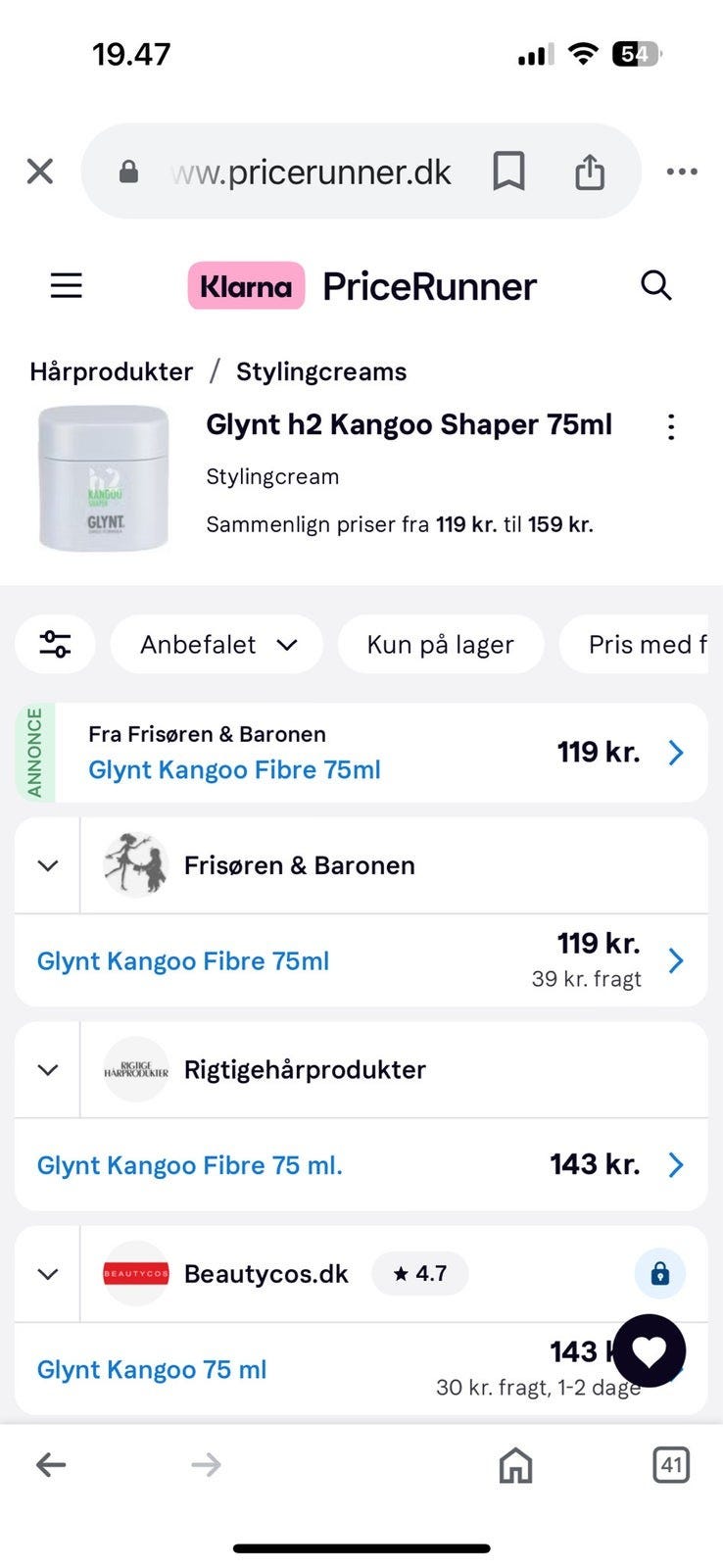Change sorting from Anbefalet
The image size is (723, 1568).
[217, 644]
